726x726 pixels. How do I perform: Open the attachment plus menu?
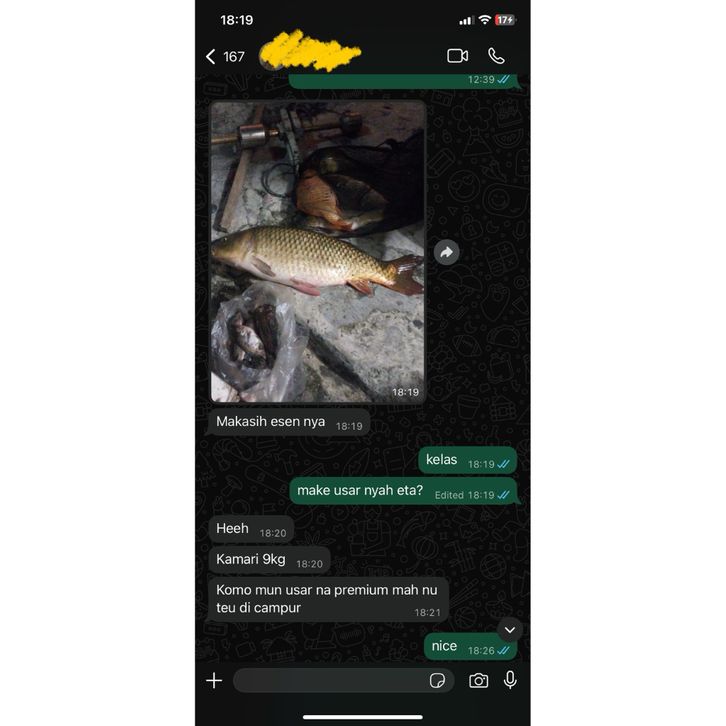(x=214, y=681)
